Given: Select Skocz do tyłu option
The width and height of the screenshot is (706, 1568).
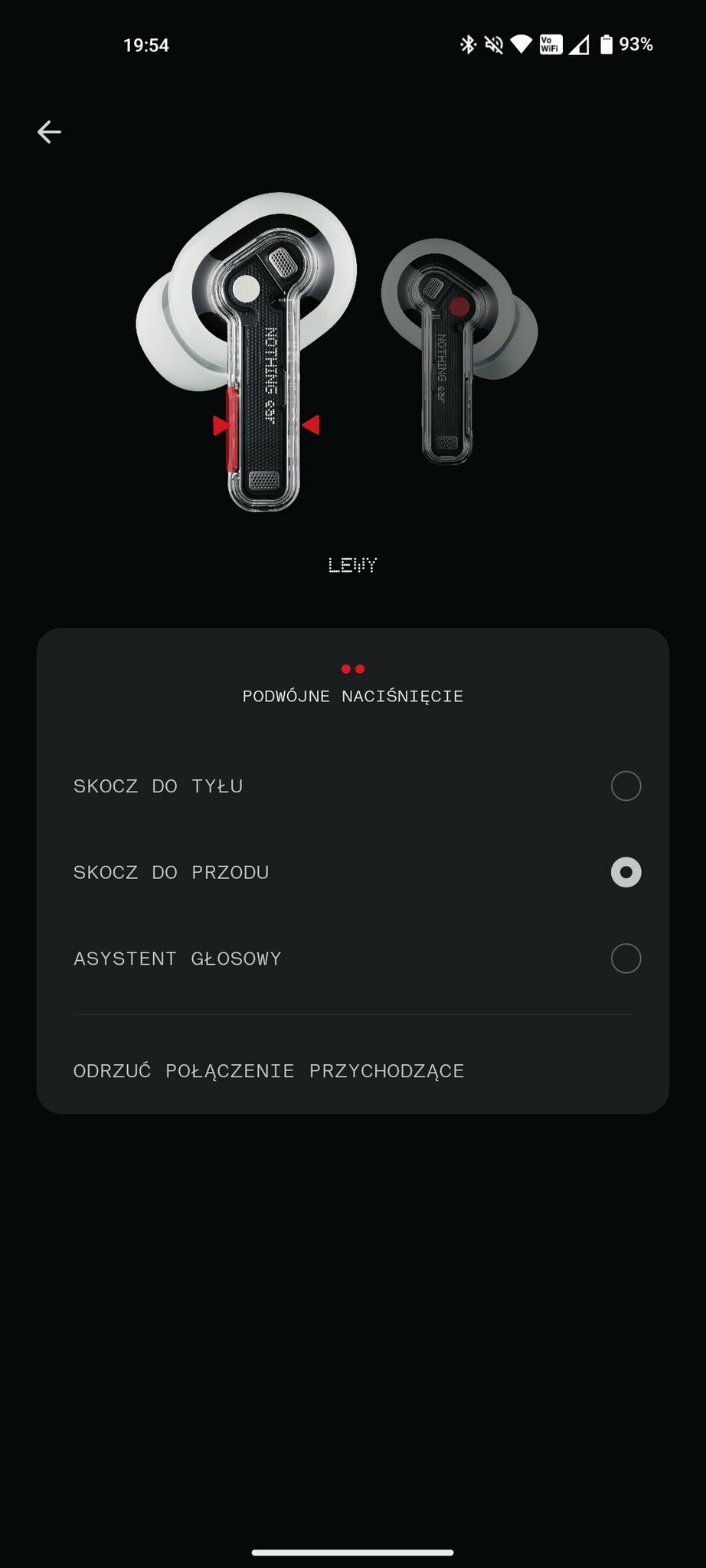Looking at the screenshot, I should click(625, 786).
